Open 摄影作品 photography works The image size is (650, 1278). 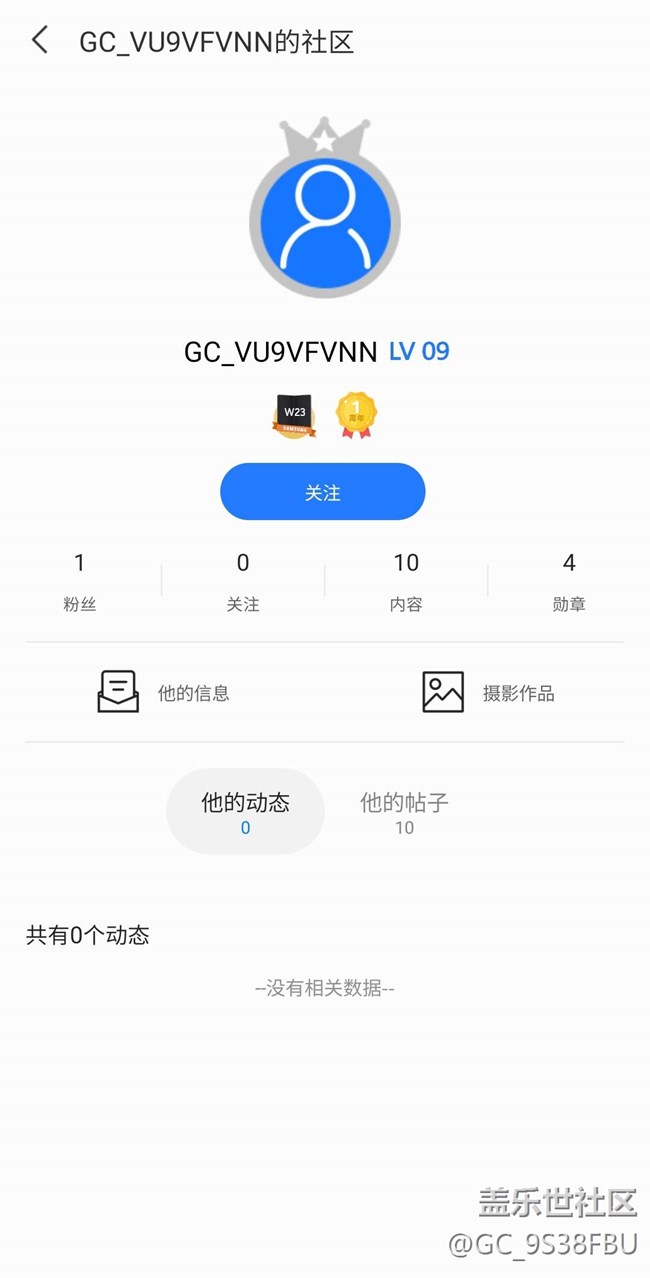coord(489,692)
